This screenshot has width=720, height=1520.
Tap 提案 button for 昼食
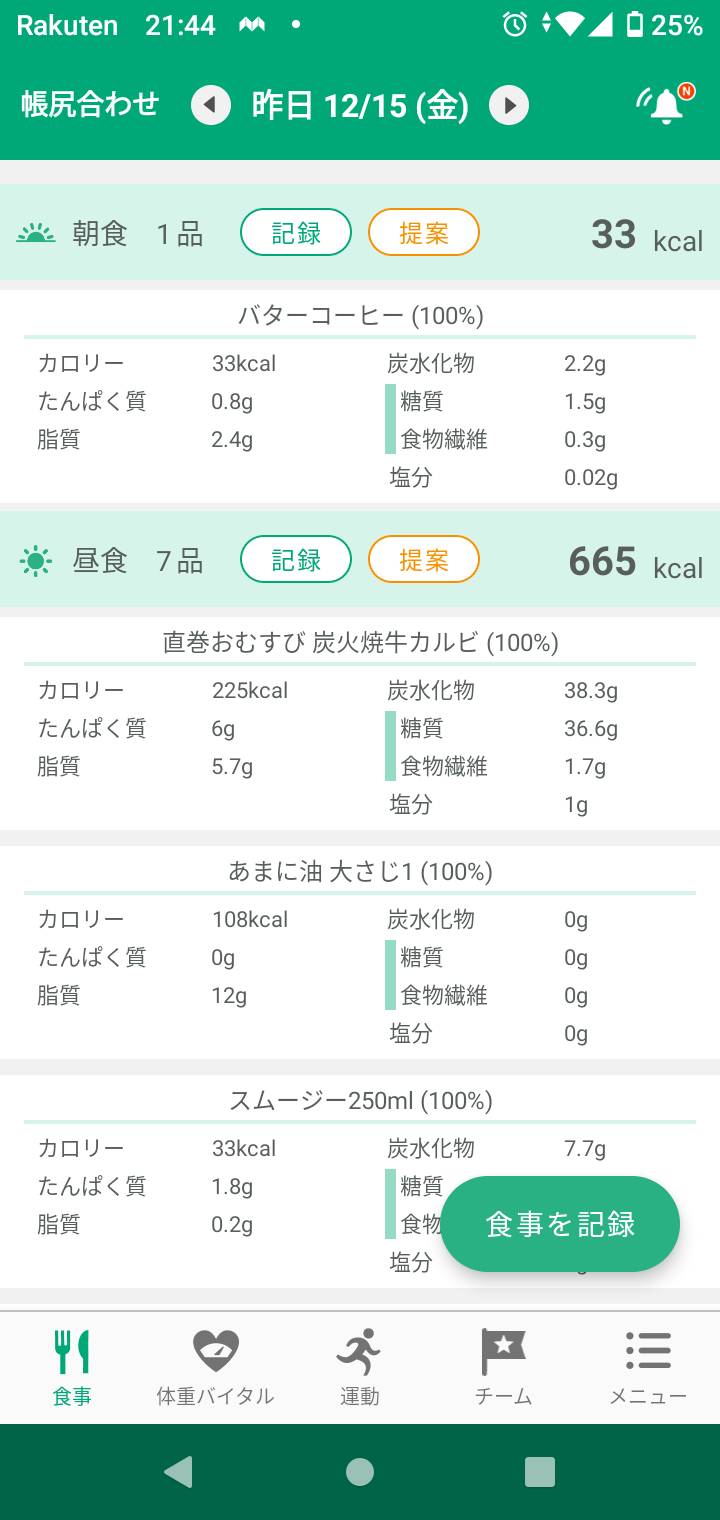tap(424, 559)
